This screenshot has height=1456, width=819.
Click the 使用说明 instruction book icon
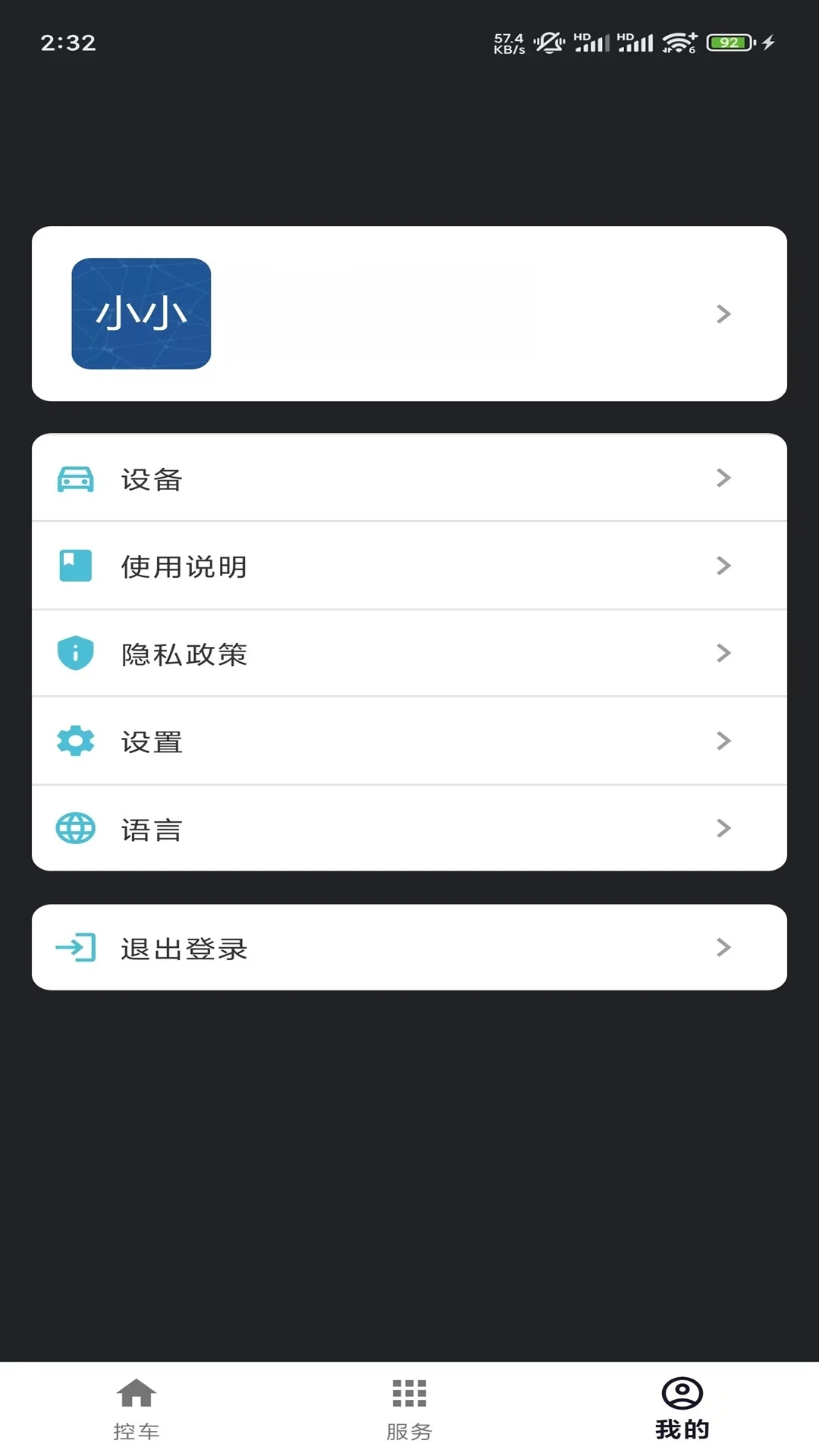[x=74, y=565]
